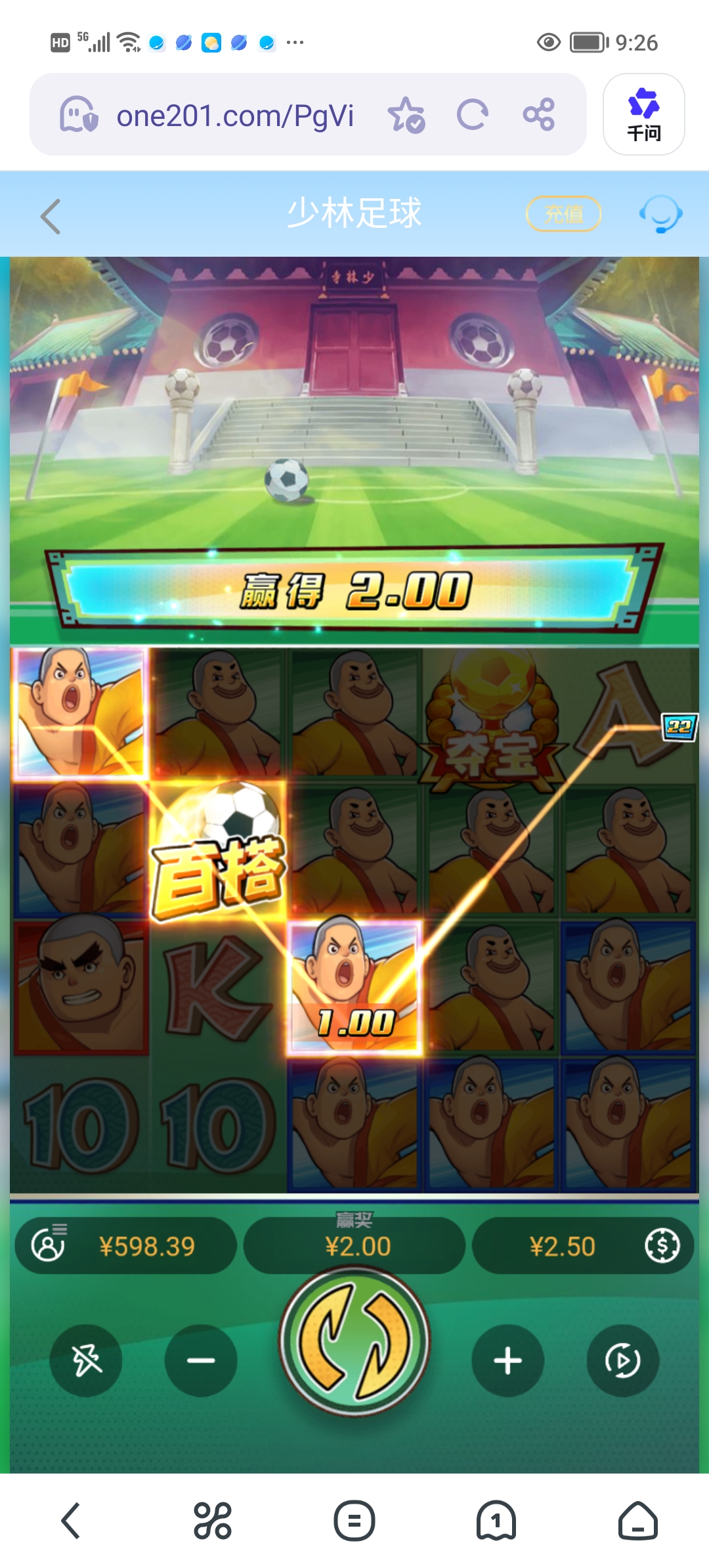Open wallet balance ¥598.39
Screen dimensions: 709x1568
click(126, 1246)
